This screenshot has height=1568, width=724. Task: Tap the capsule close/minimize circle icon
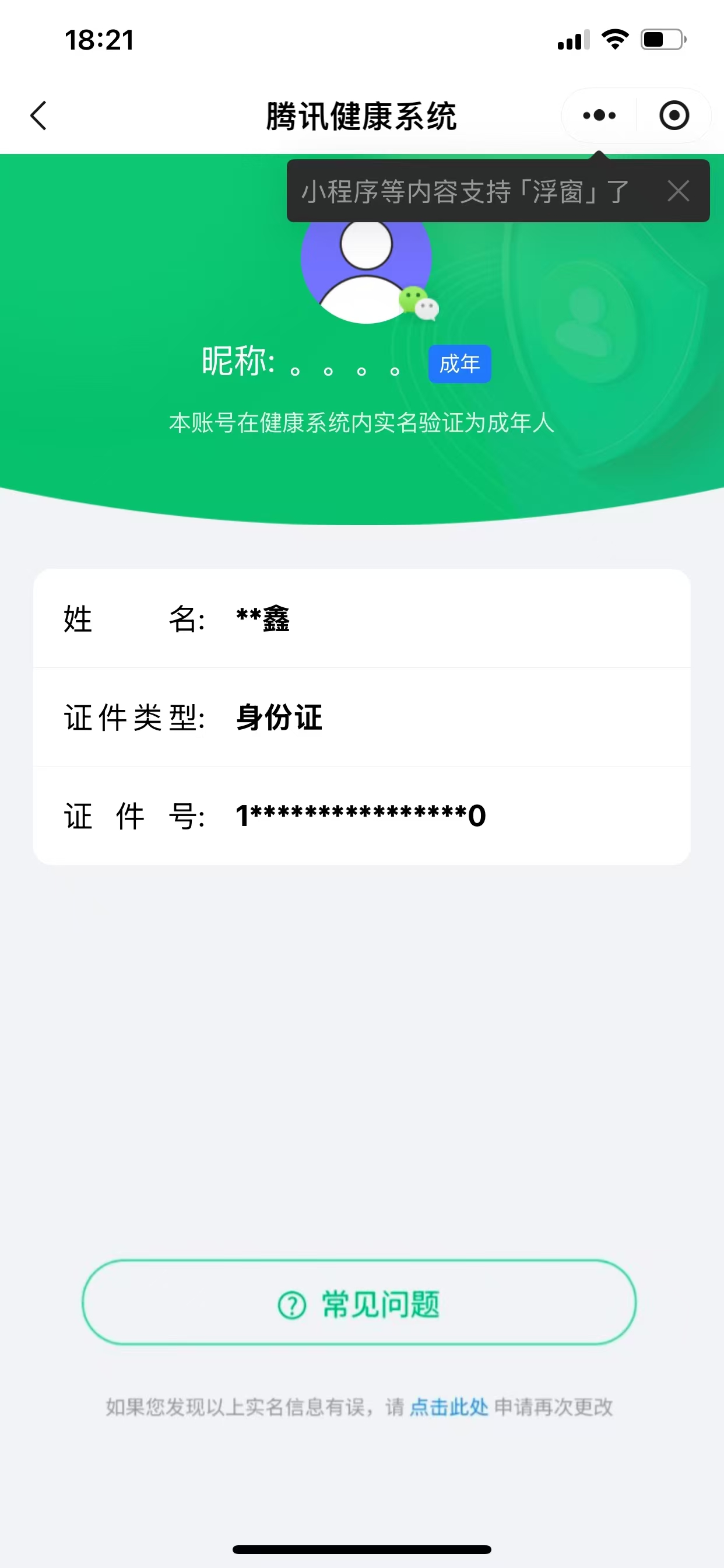tap(674, 114)
